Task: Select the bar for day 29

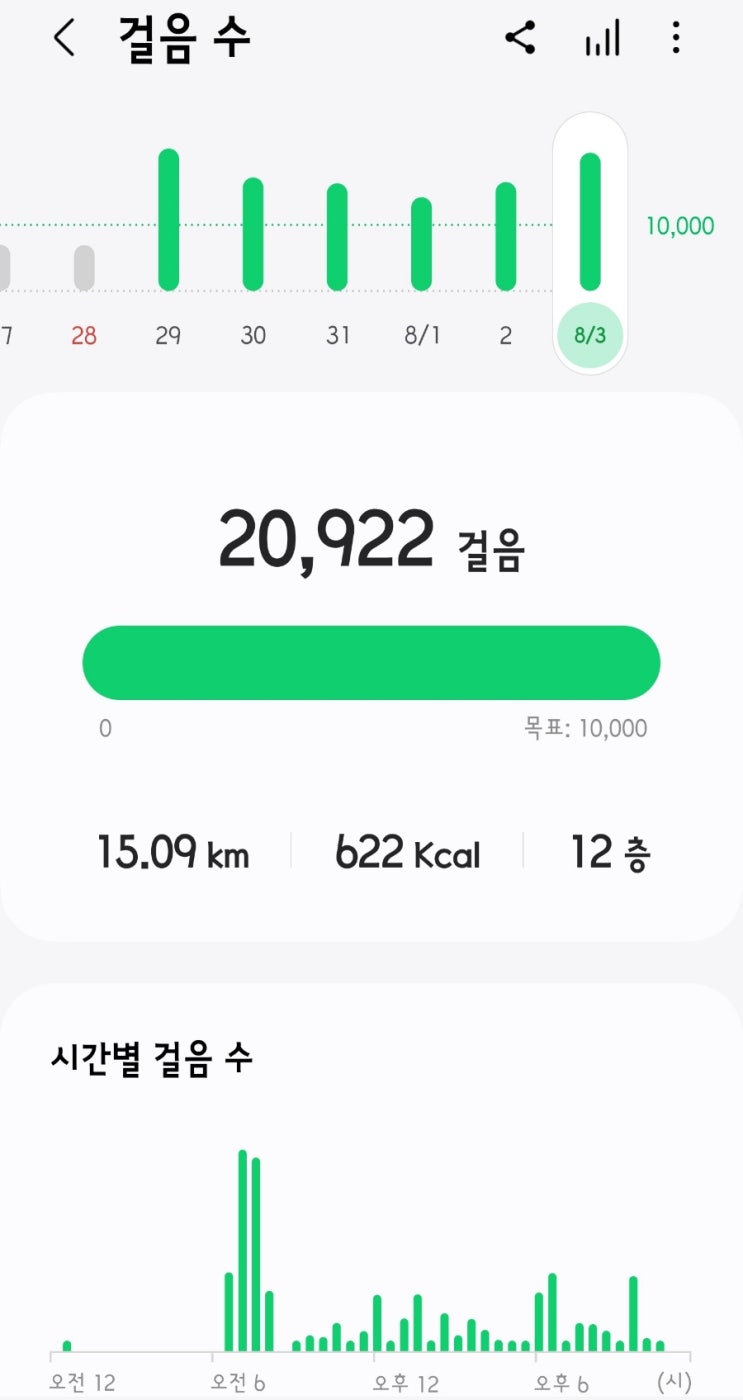Action: tap(169, 220)
